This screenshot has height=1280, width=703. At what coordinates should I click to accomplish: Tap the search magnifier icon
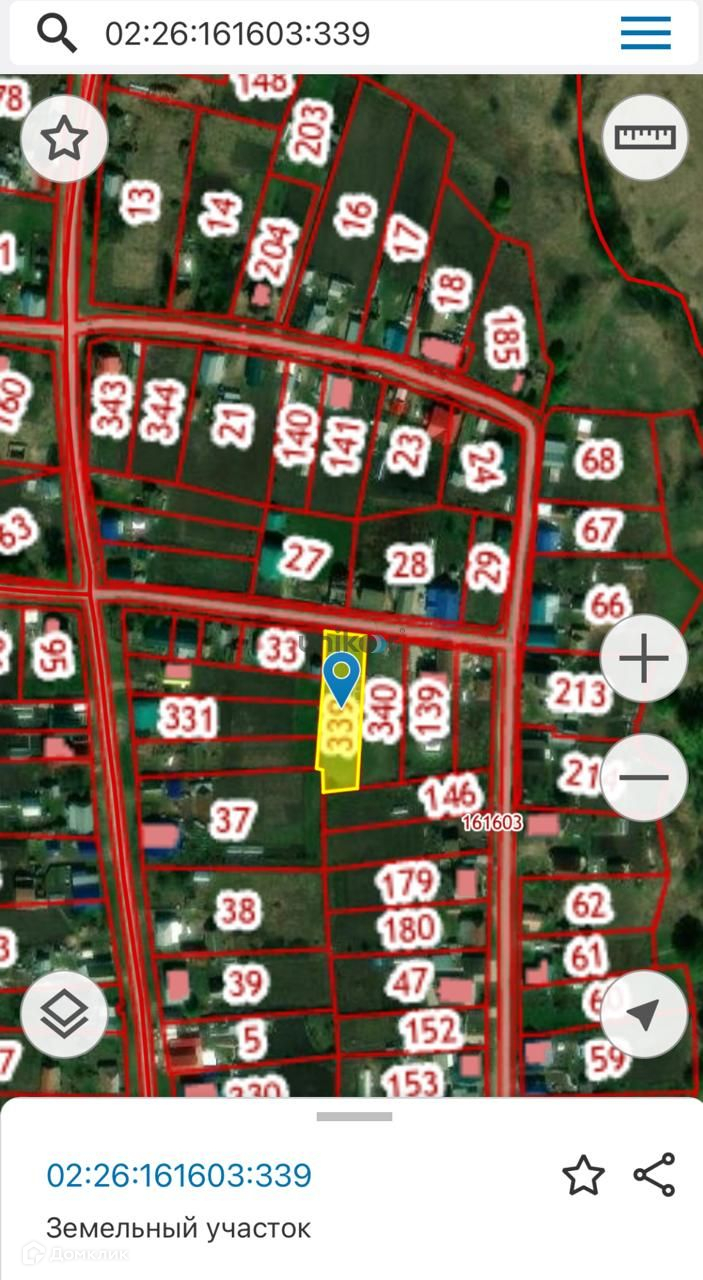(x=57, y=34)
